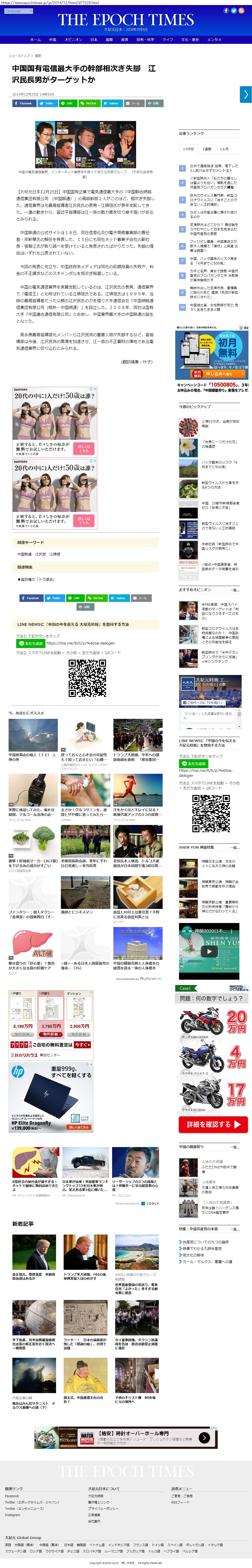Open the 習政権の「トラ退治」 feature link

click(37, 579)
